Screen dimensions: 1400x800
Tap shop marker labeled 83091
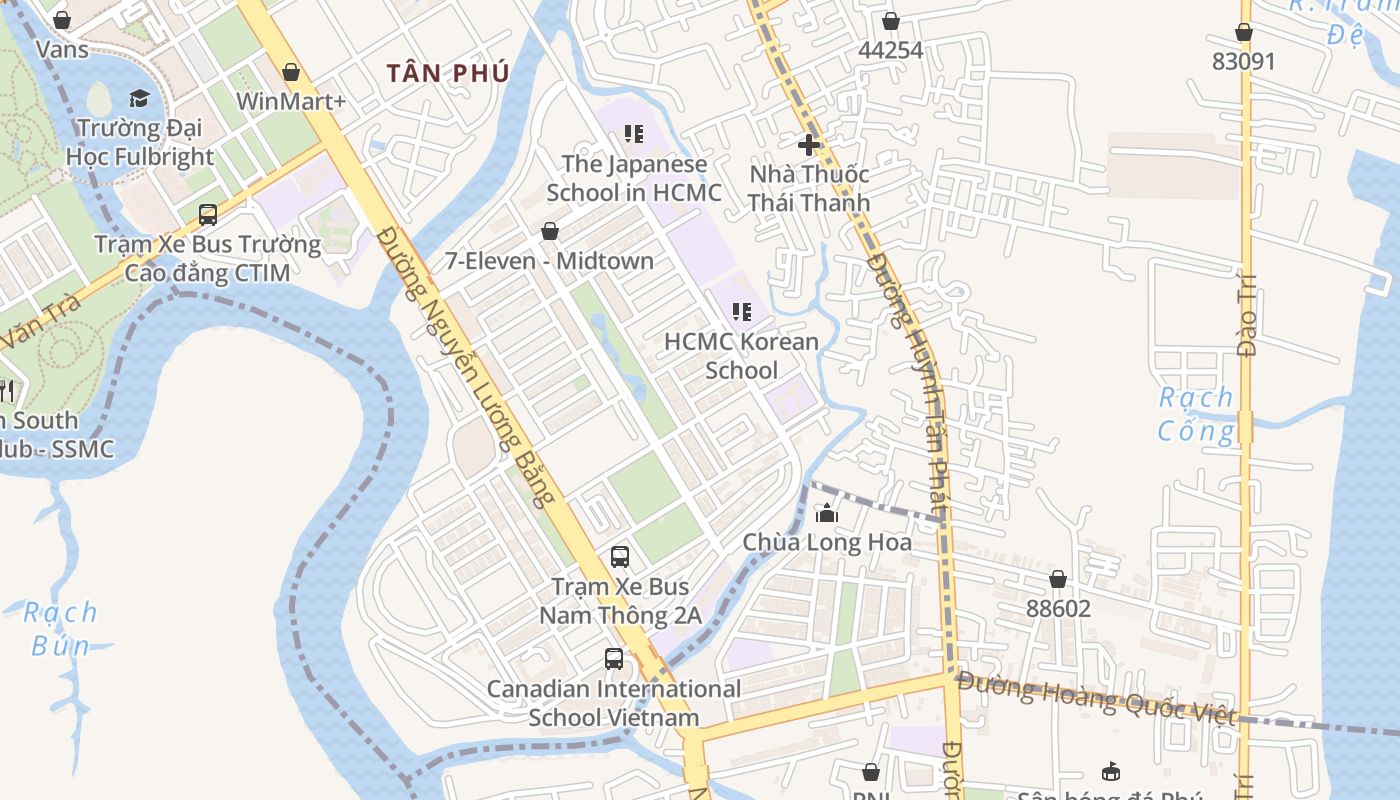(1244, 32)
